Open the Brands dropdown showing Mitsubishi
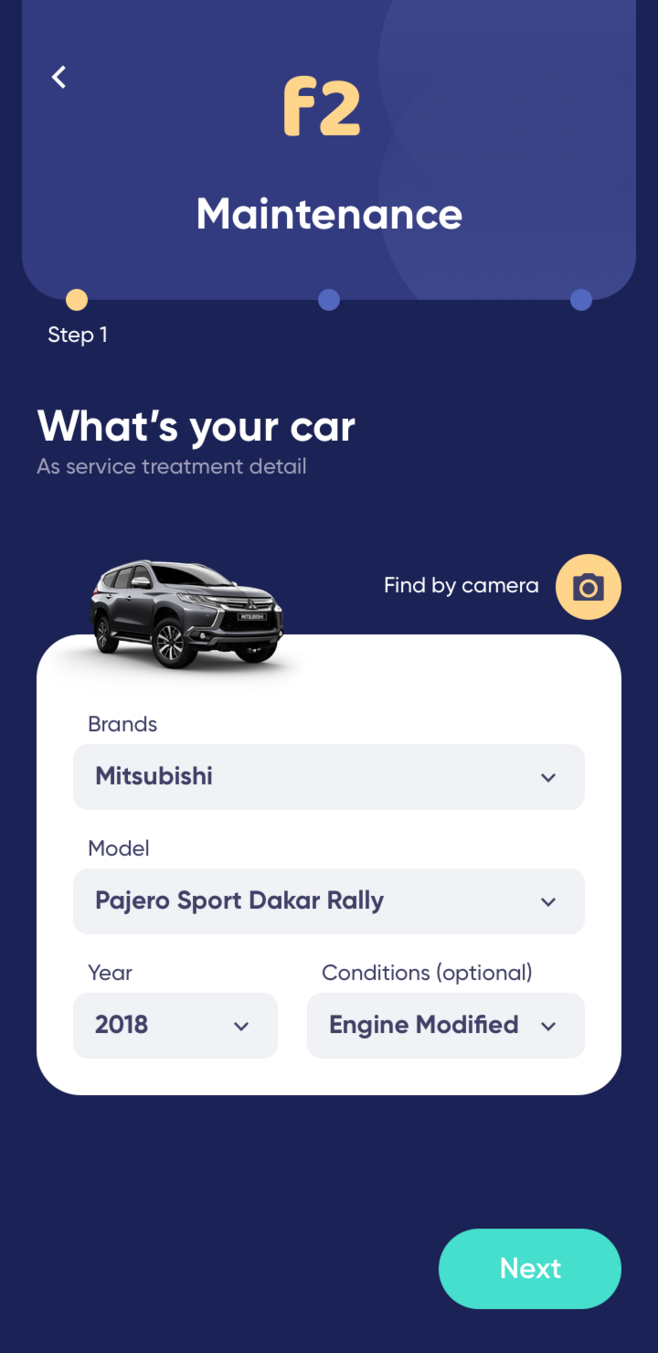 click(328, 777)
